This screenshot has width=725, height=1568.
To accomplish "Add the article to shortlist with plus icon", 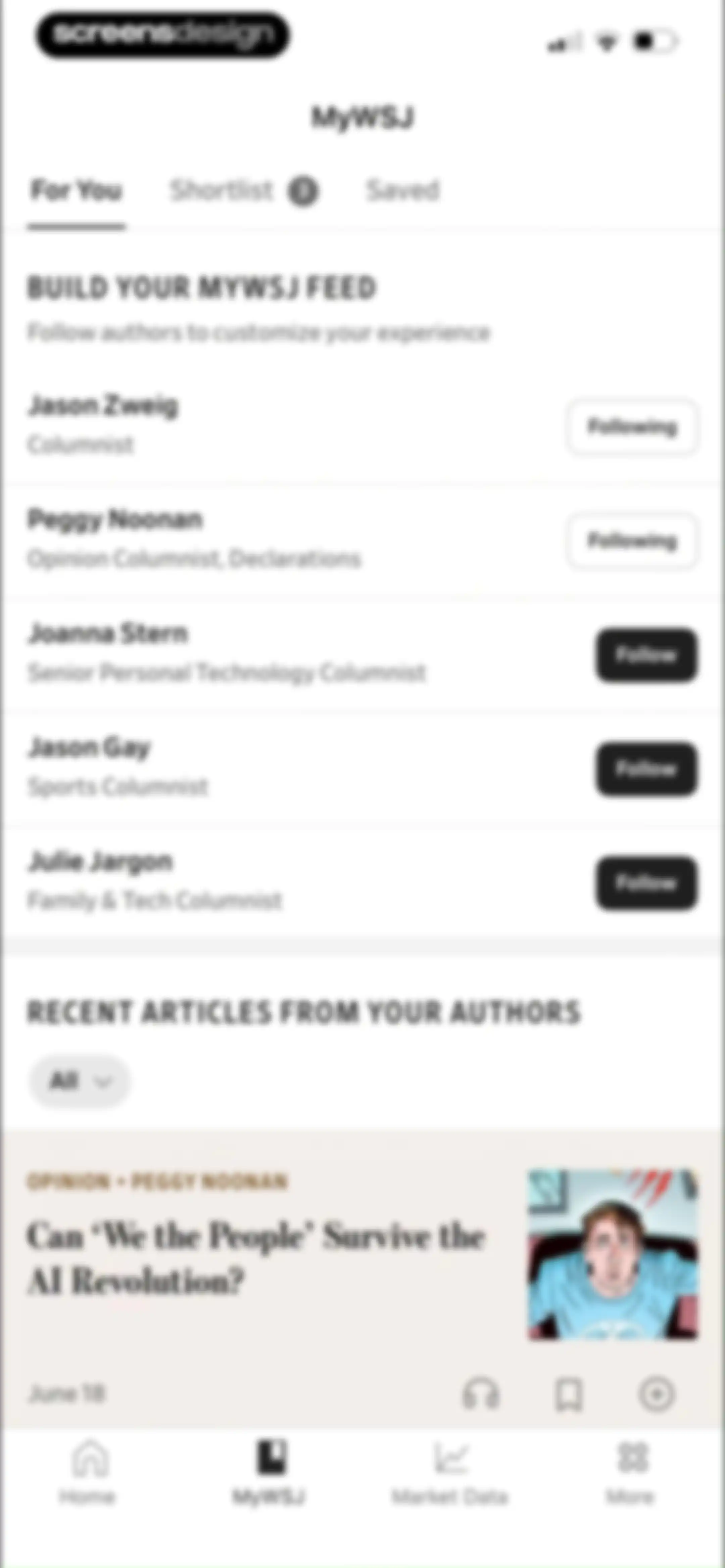I will 656,1393.
